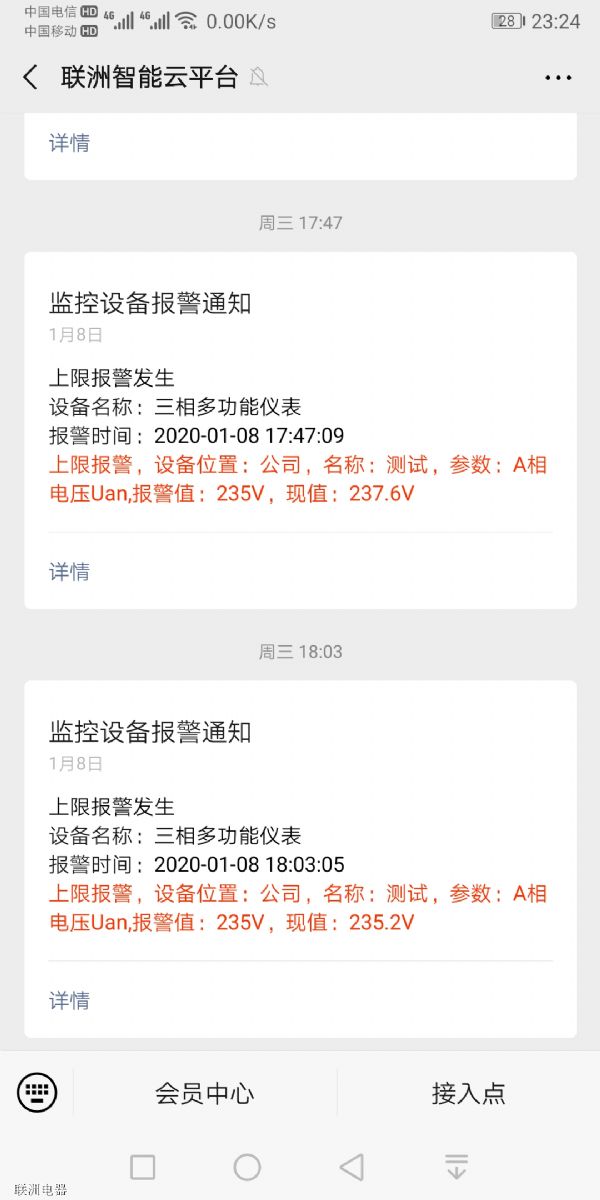The height and width of the screenshot is (1200, 600).
Task: Go to the system home screen
Action: click(x=247, y=1166)
